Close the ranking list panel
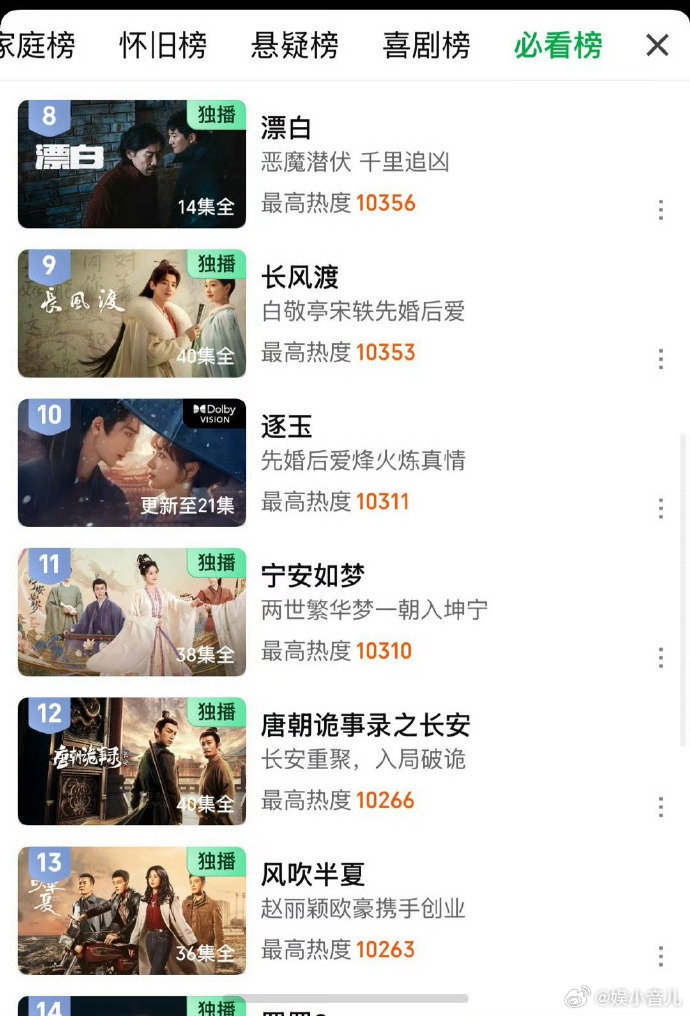 coord(657,45)
